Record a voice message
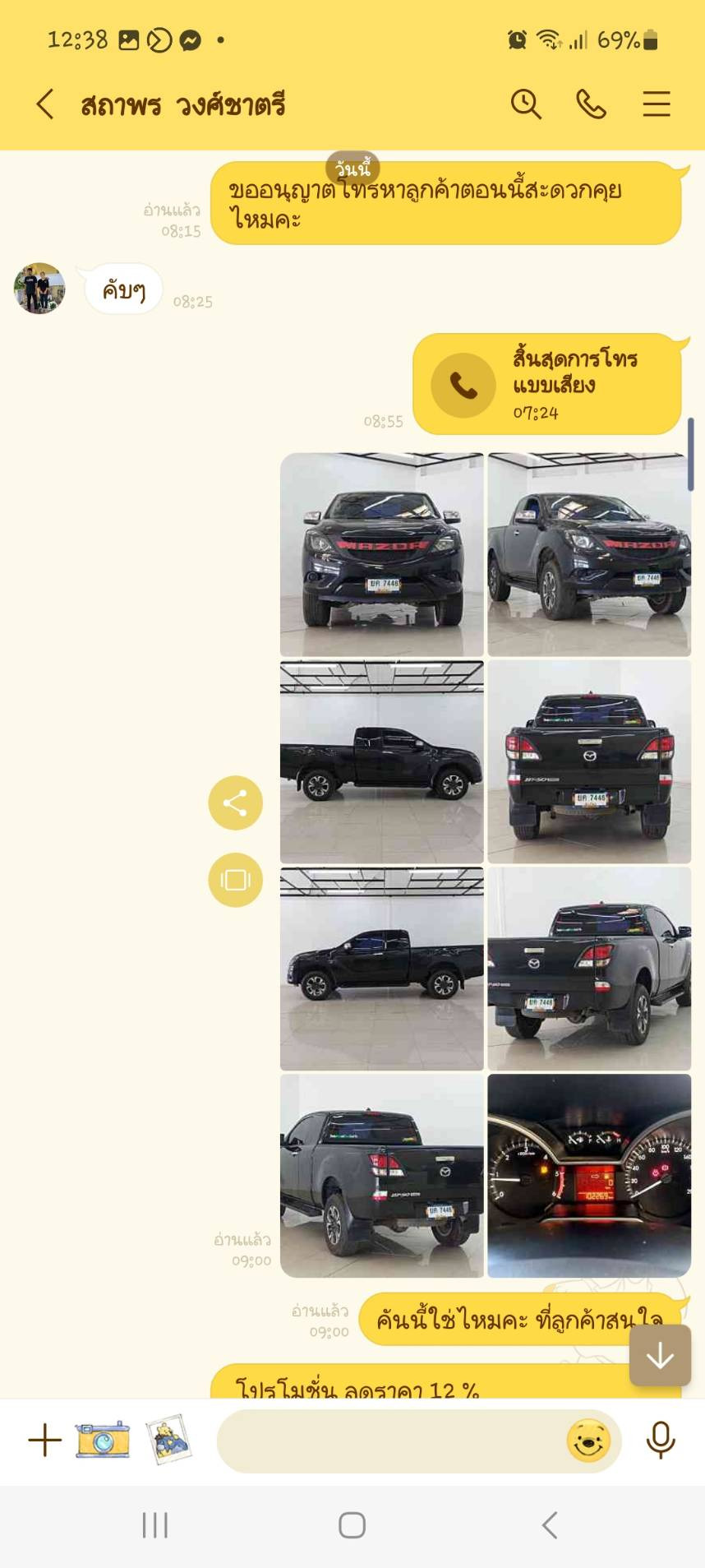Screen dimensions: 705x1568 tap(661, 1441)
